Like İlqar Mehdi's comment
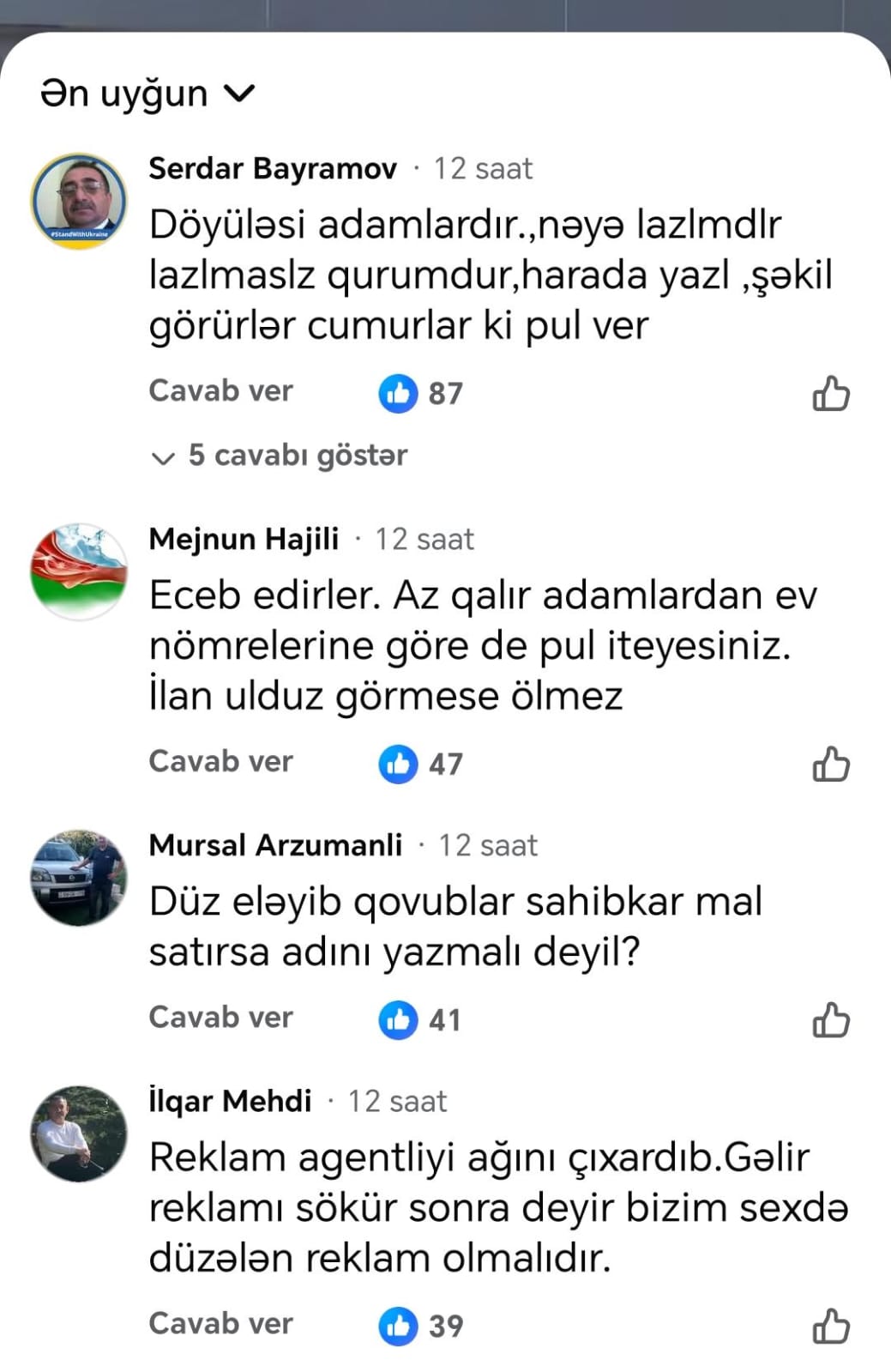Image resolution: width=891 pixels, height=1372 pixels. (830, 1326)
